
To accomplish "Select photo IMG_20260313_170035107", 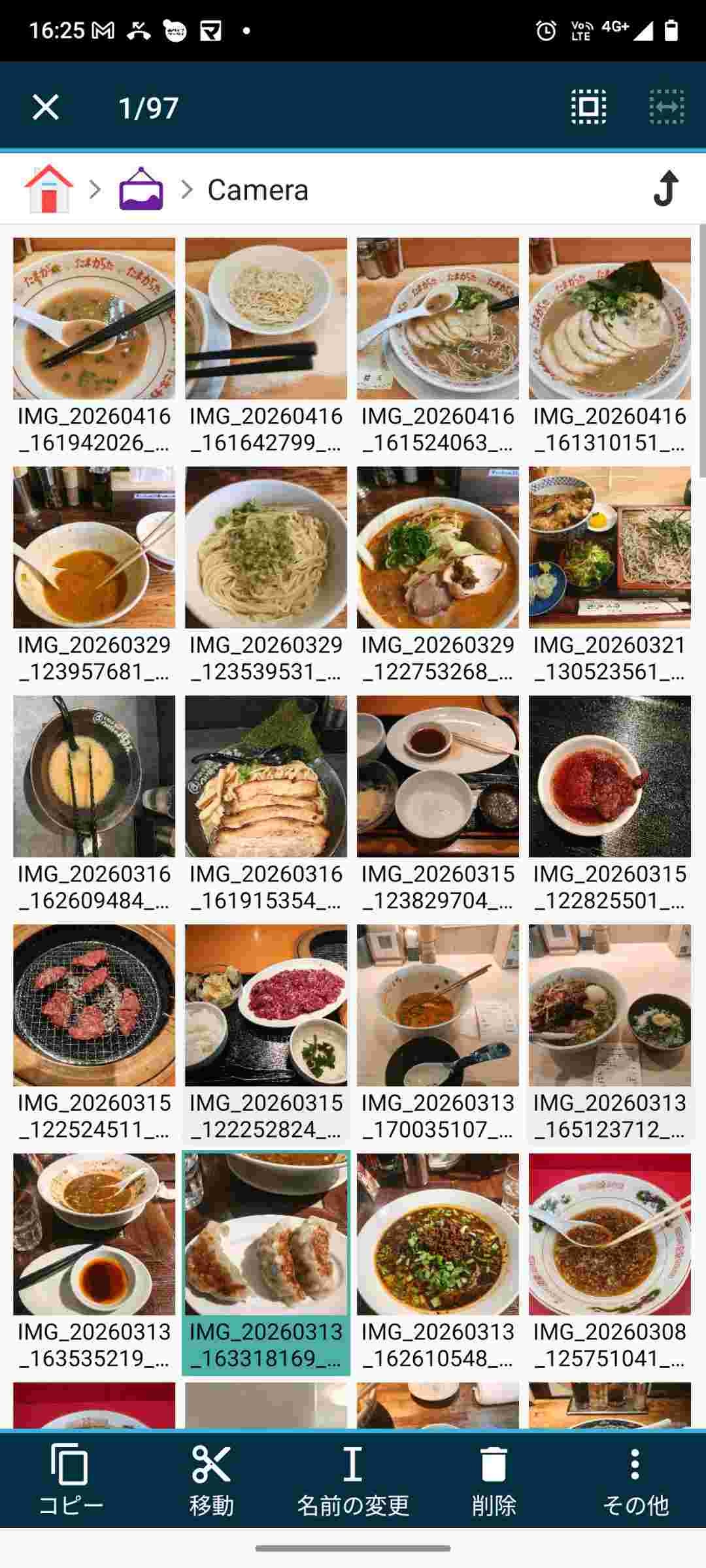I will [x=437, y=1005].
